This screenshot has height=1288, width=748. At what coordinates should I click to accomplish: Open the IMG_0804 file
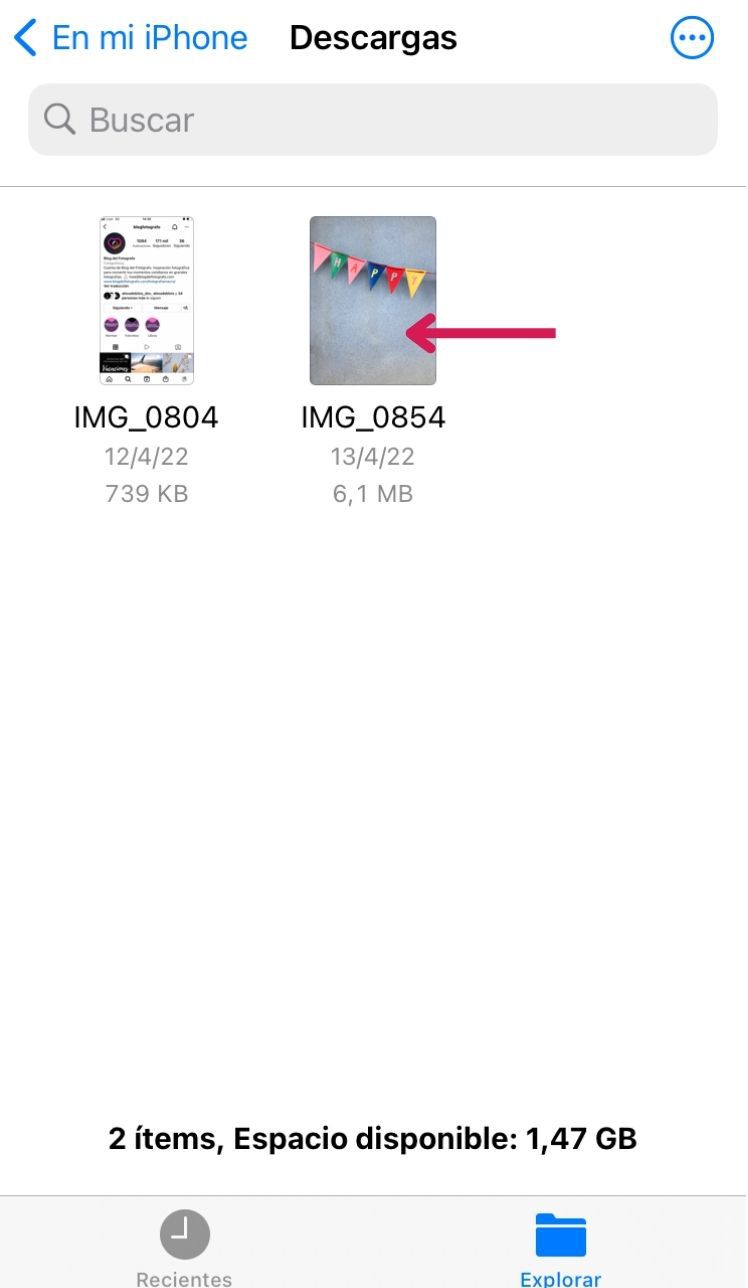[147, 301]
